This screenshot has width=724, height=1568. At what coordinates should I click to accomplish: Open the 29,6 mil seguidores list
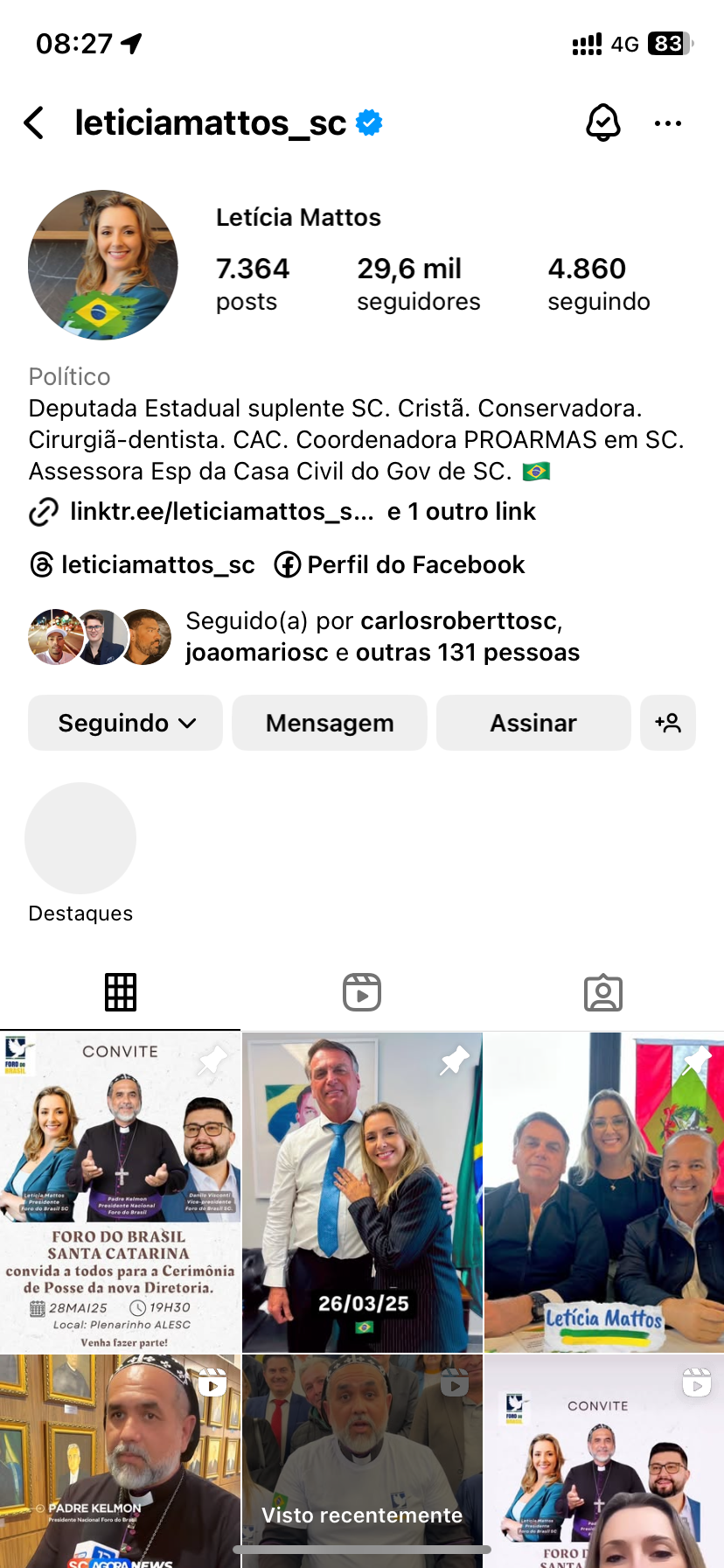[418, 283]
